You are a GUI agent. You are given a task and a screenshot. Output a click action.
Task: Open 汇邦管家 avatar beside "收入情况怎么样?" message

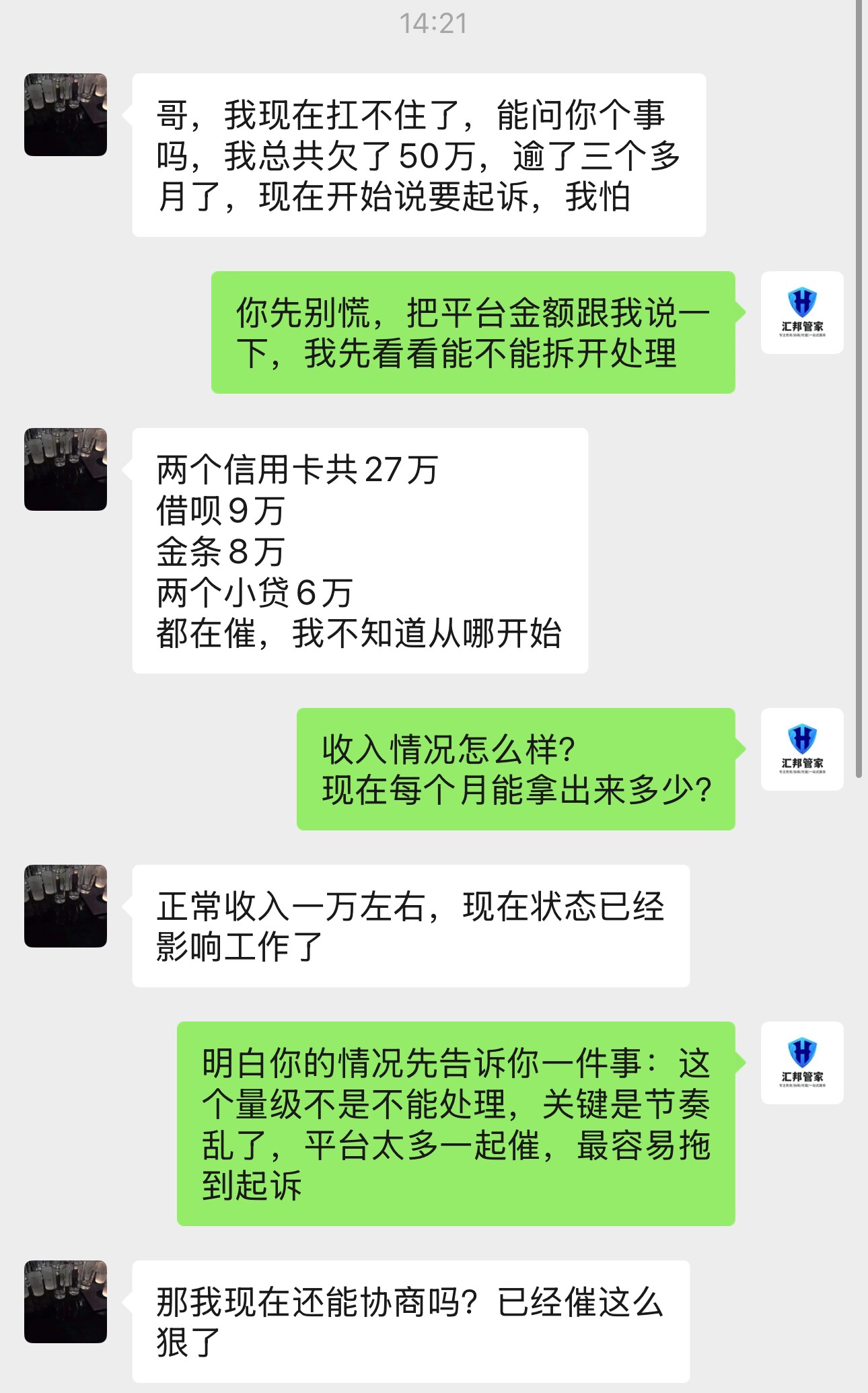click(802, 749)
